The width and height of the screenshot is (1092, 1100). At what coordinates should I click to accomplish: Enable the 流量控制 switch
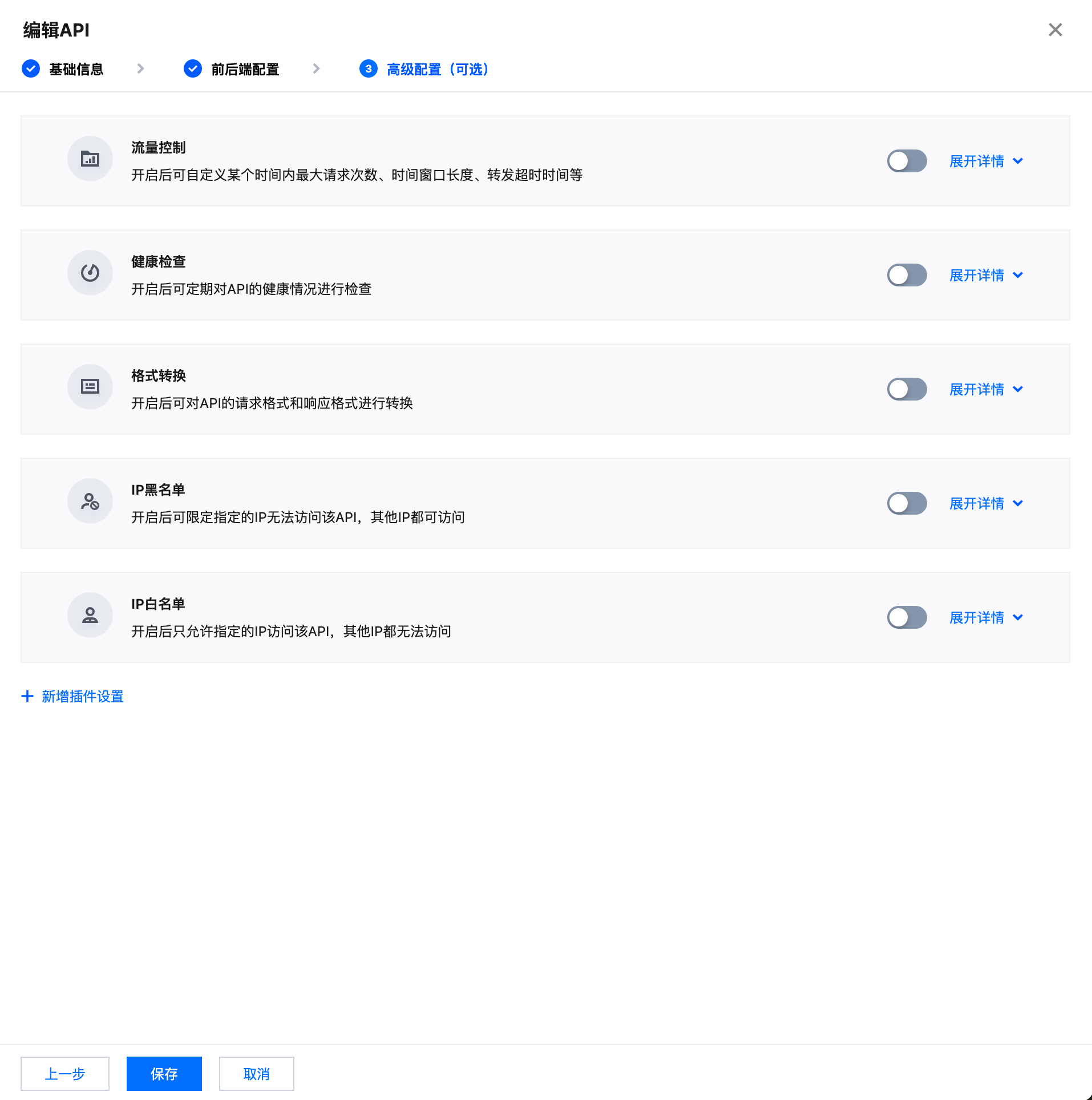(x=907, y=161)
